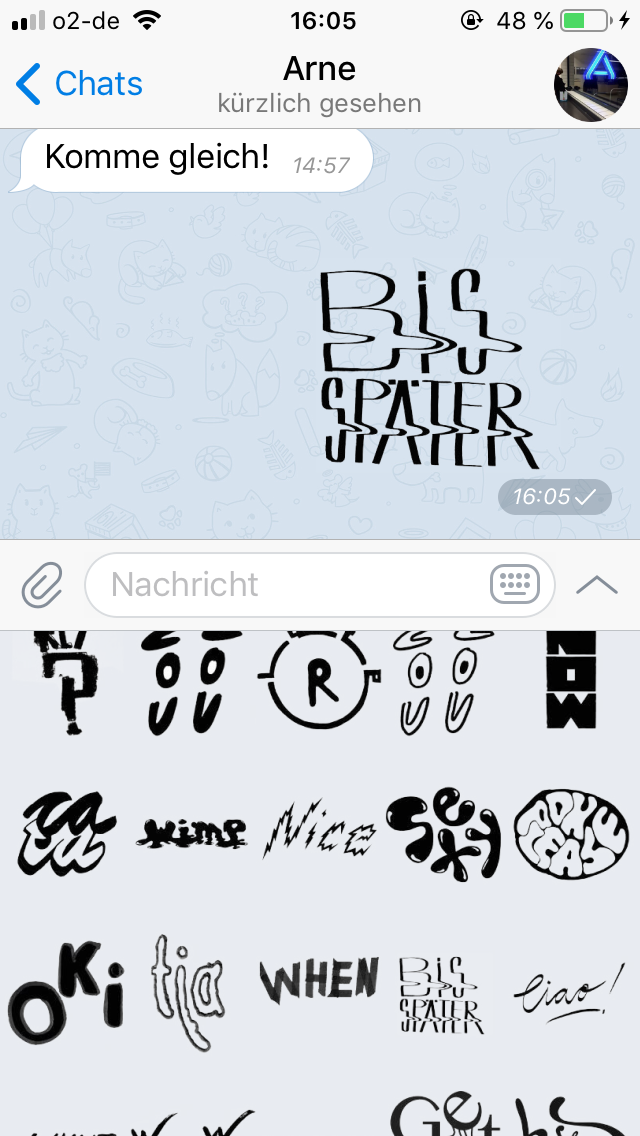Open Arne's chat info from the title
The height and width of the screenshot is (1136, 640).
tap(320, 84)
